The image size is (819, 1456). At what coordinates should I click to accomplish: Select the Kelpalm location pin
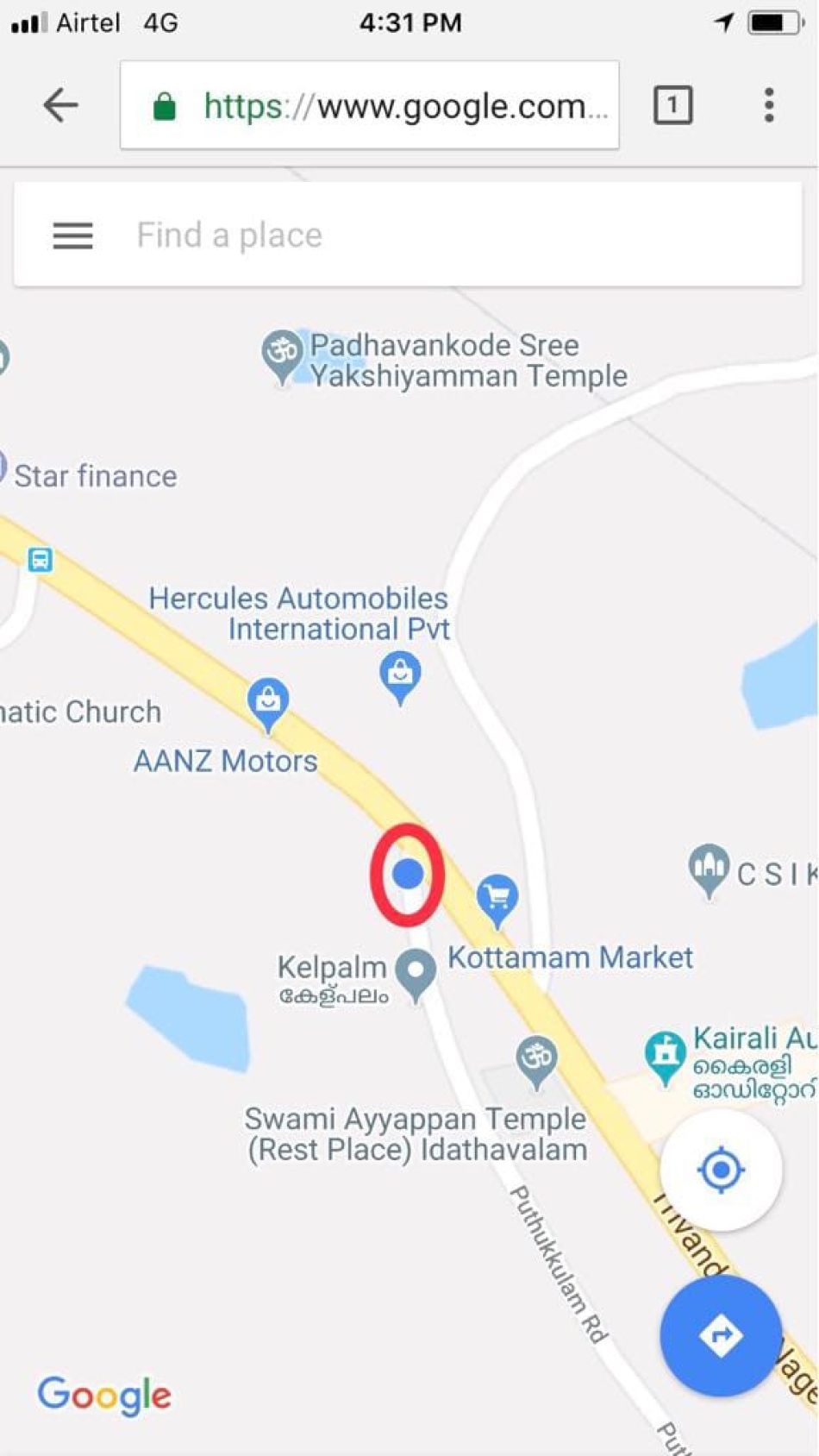click(416, 972)
